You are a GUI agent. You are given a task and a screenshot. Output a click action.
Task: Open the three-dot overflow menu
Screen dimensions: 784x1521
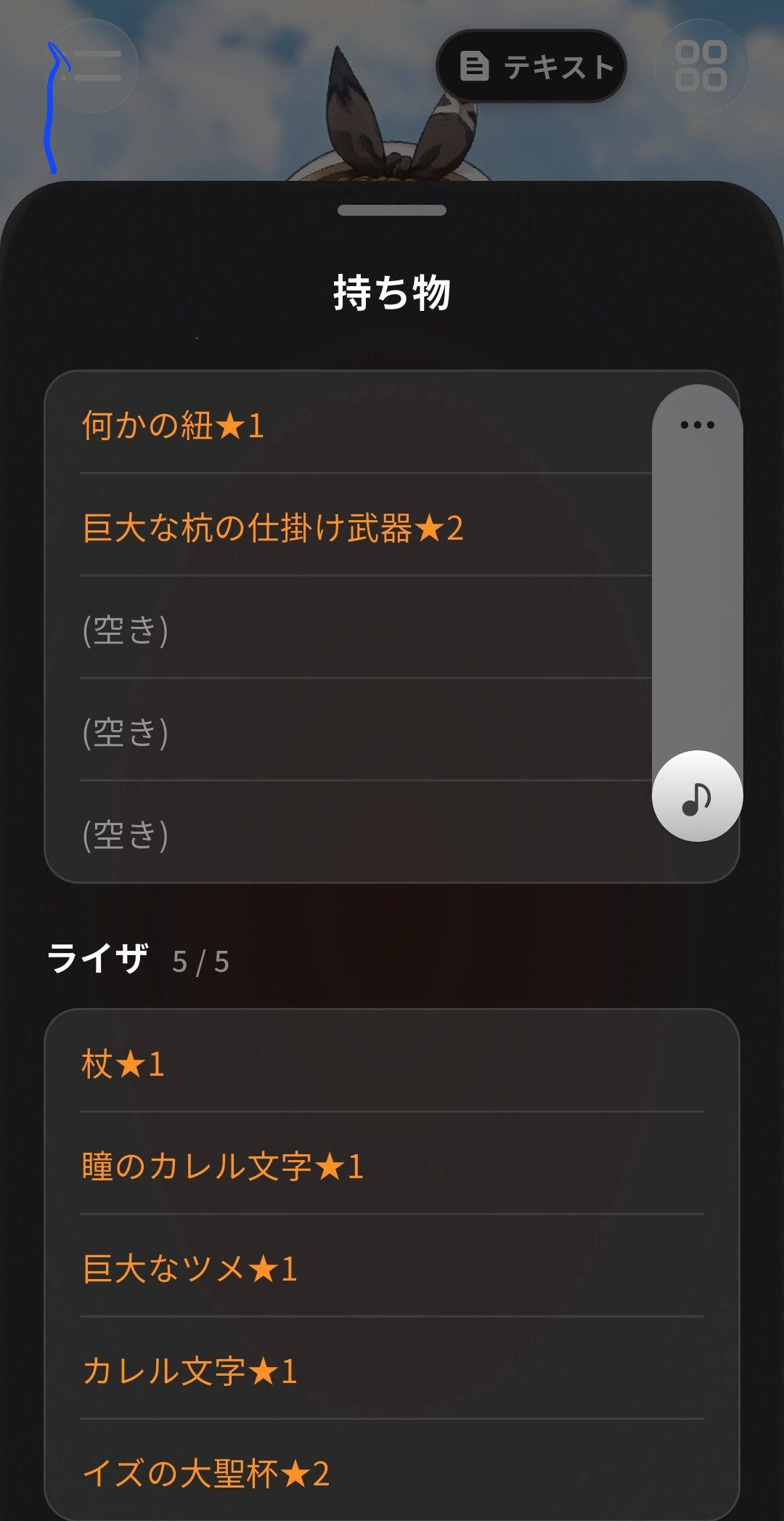698,425
